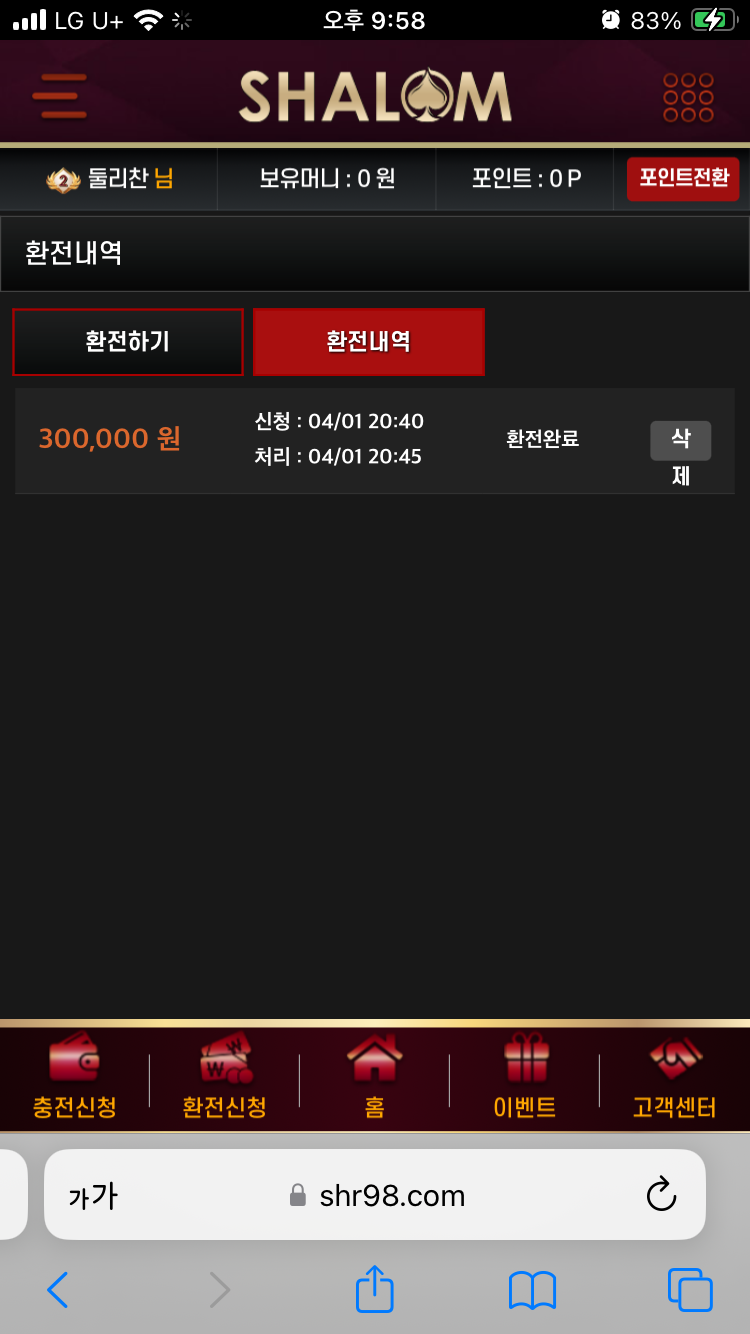Go to 충전신청 in bottom navigation
750x1334 pixels.
[75, 1078]
